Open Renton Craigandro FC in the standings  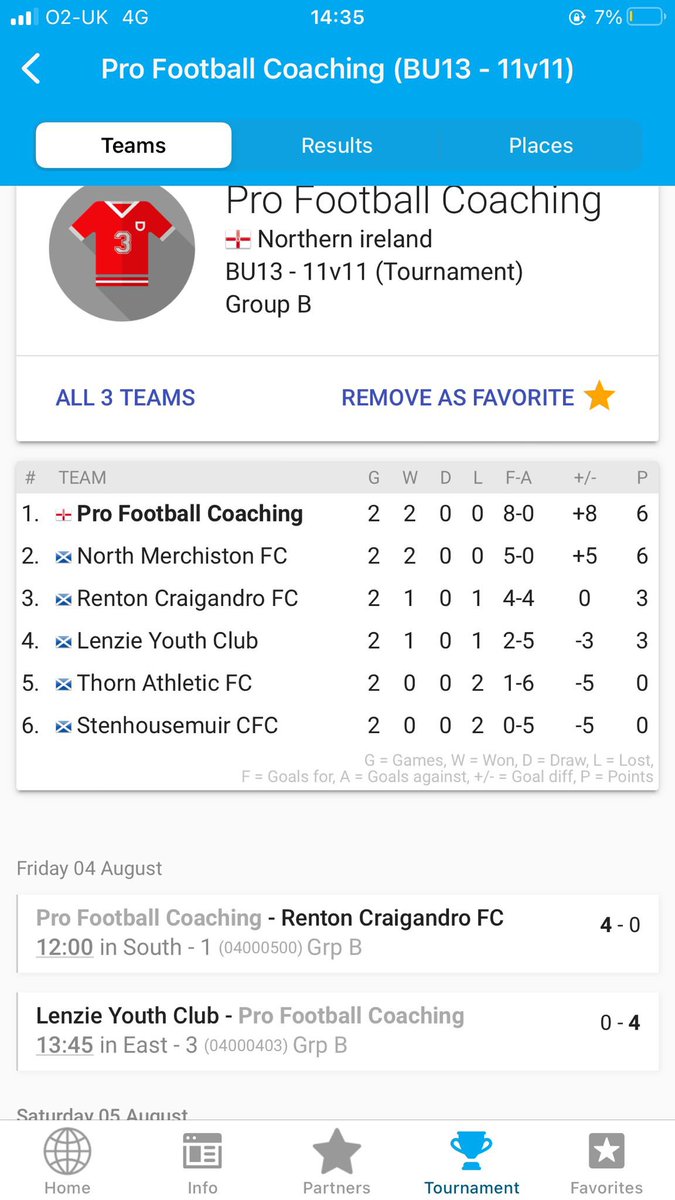[x=337, y=598]
